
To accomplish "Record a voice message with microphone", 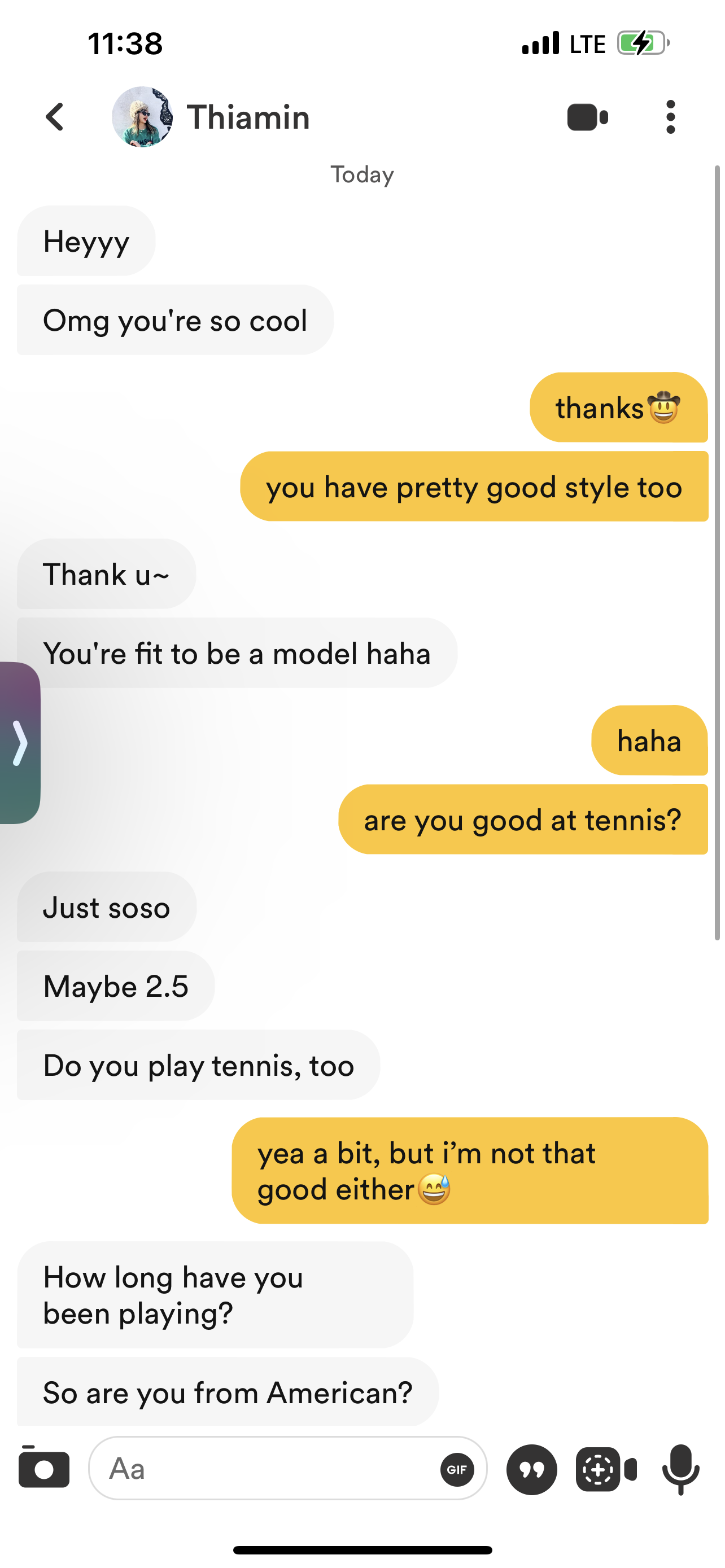I will [680, 1469].
